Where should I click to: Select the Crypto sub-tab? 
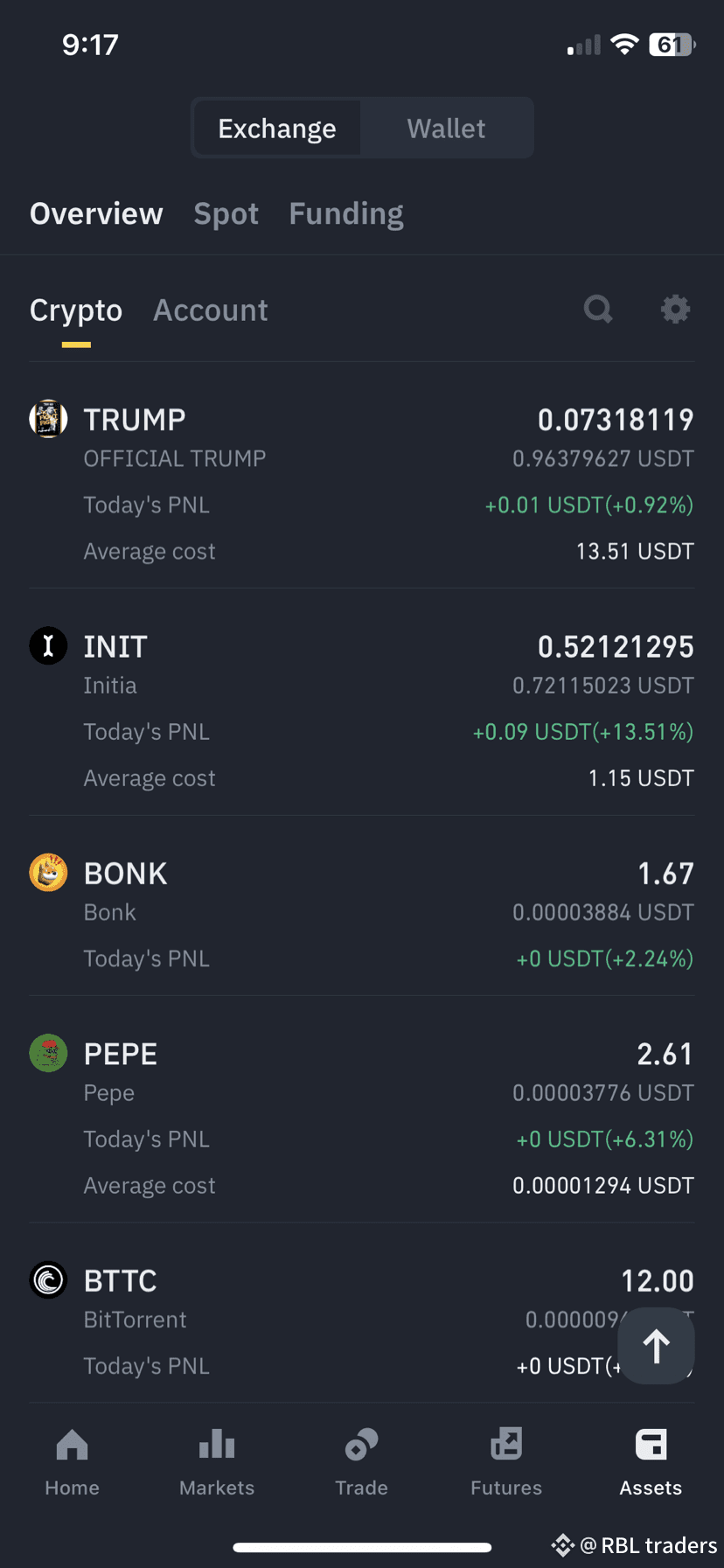click(76, 310)
